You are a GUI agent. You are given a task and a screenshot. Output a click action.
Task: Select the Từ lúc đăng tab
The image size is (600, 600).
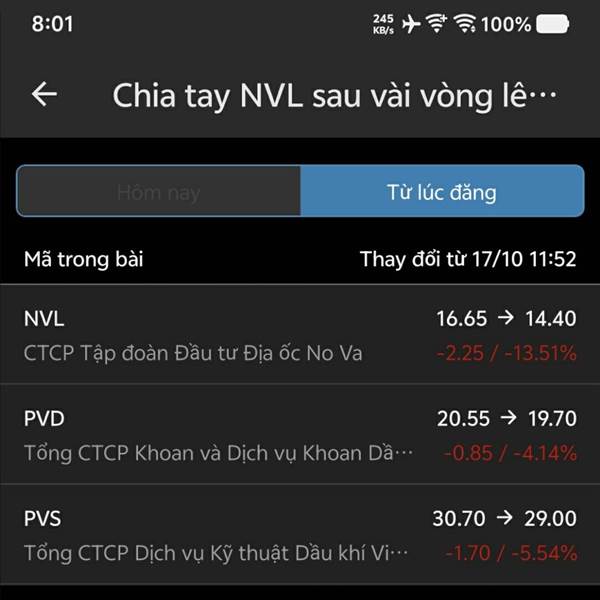click(441, 192)
